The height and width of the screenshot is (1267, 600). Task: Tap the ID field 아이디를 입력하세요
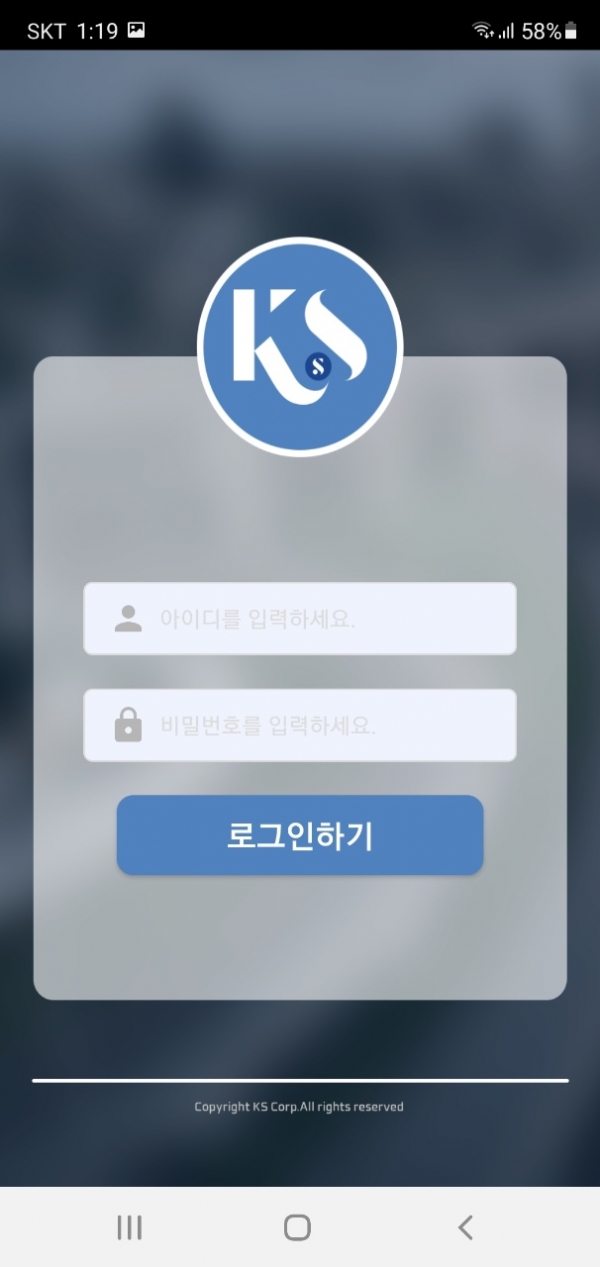click(300, 619)
